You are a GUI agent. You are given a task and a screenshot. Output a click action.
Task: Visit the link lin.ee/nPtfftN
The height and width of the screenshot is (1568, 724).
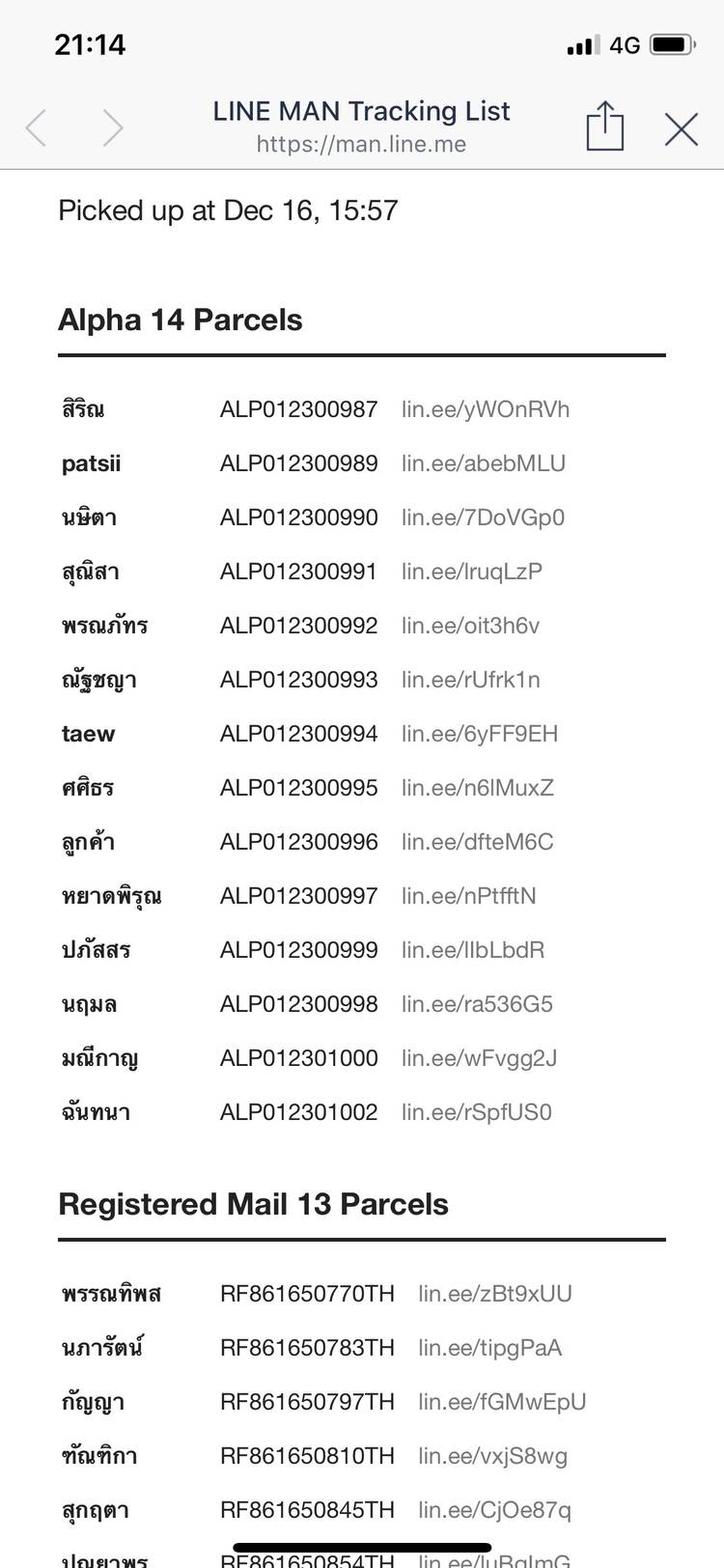click(x=469, y=896)
